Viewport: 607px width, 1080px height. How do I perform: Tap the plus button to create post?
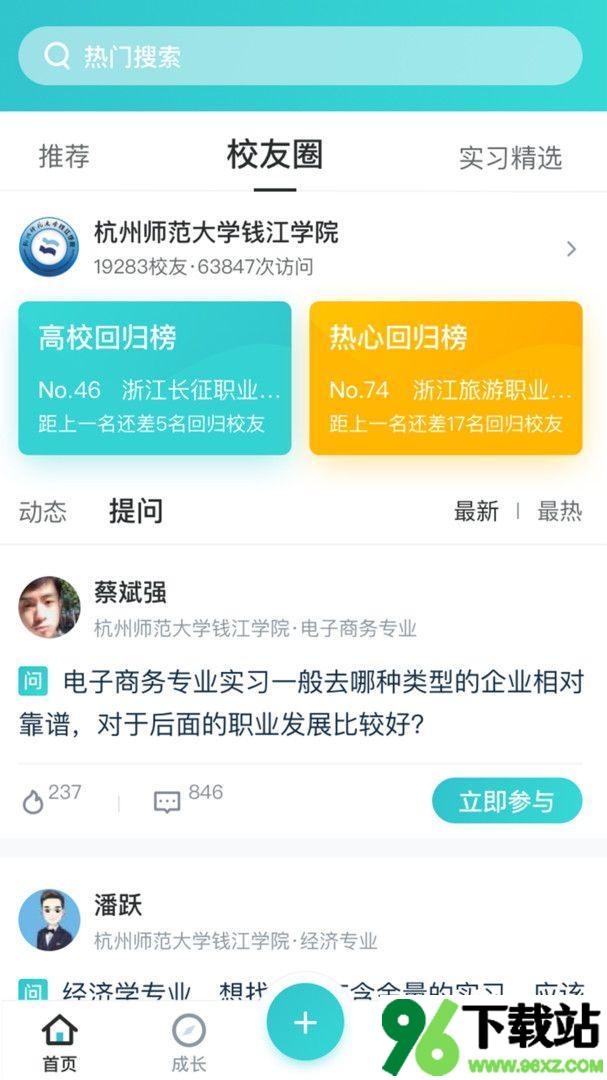coord(305,1022)
